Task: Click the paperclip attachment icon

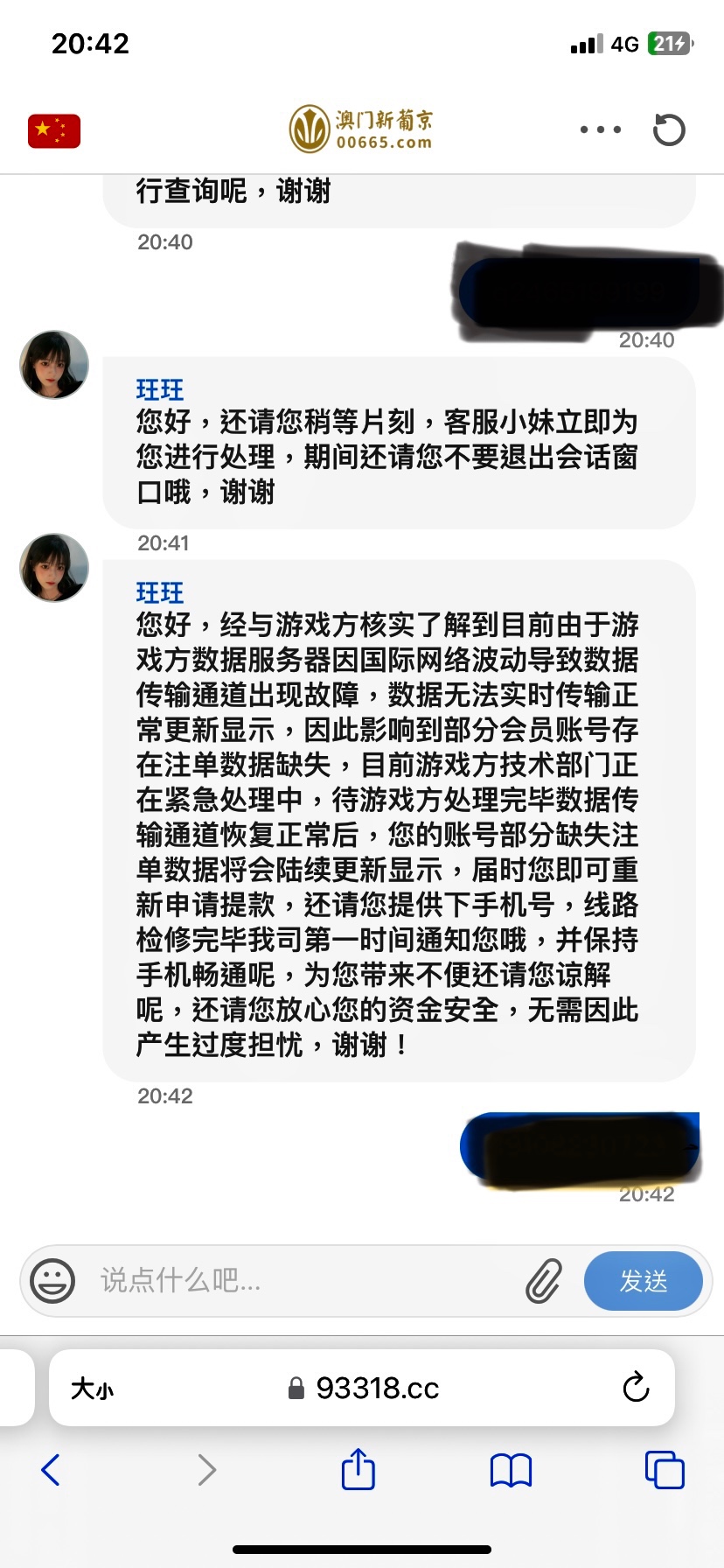Action: click(544, 1280)
